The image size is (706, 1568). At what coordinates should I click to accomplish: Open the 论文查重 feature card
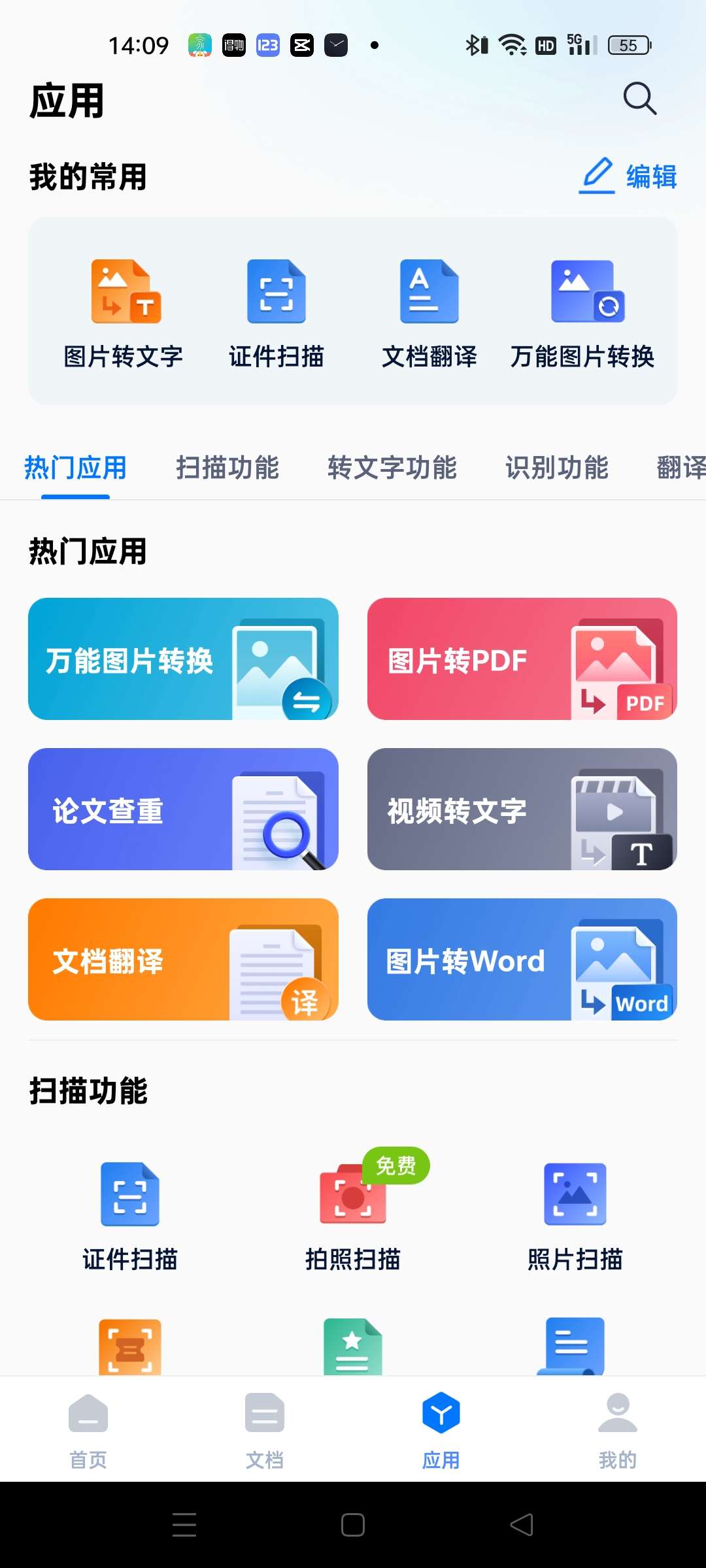183,810
